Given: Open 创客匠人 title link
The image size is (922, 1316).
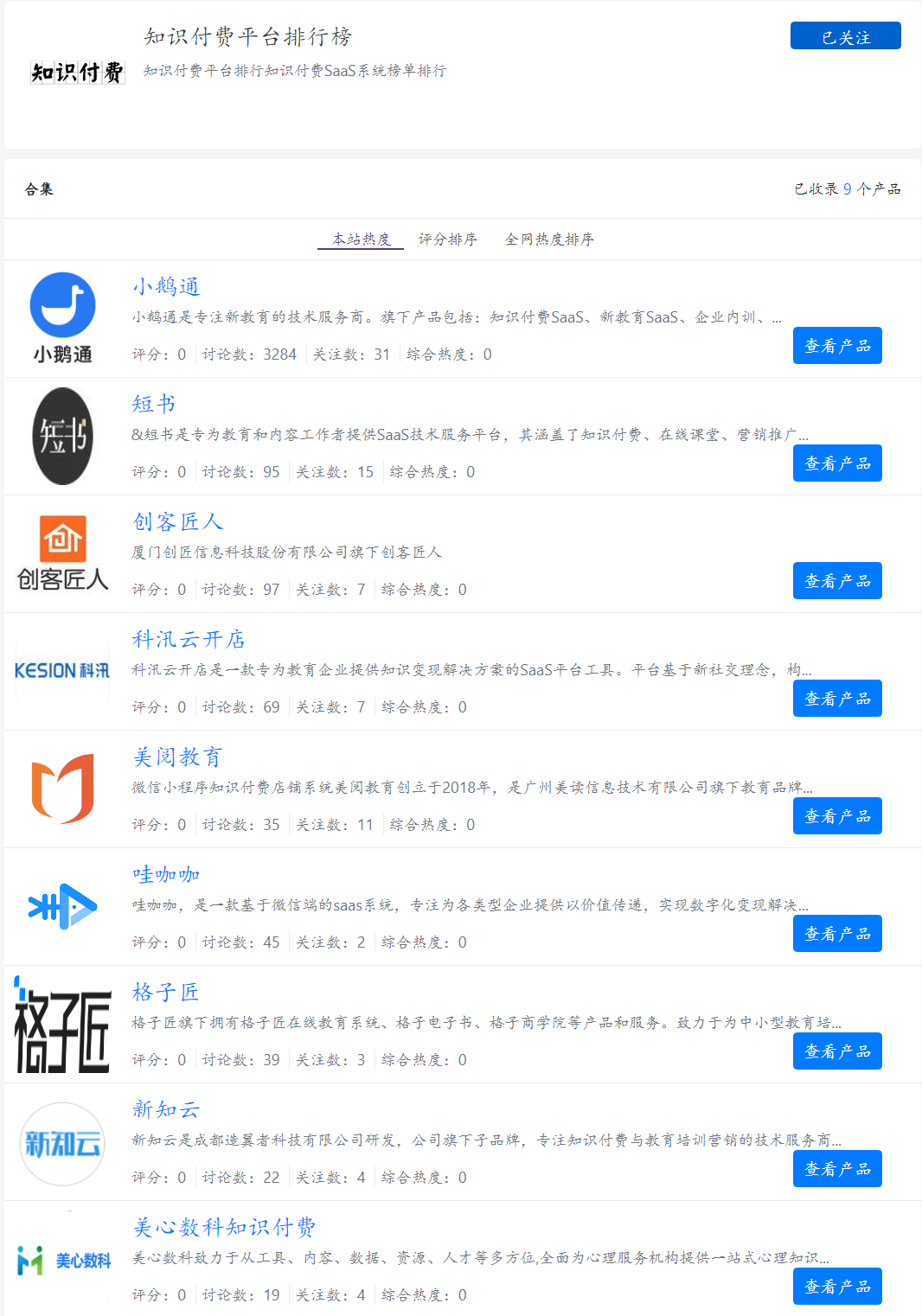Looking at the screenshot, I should 178,521.
